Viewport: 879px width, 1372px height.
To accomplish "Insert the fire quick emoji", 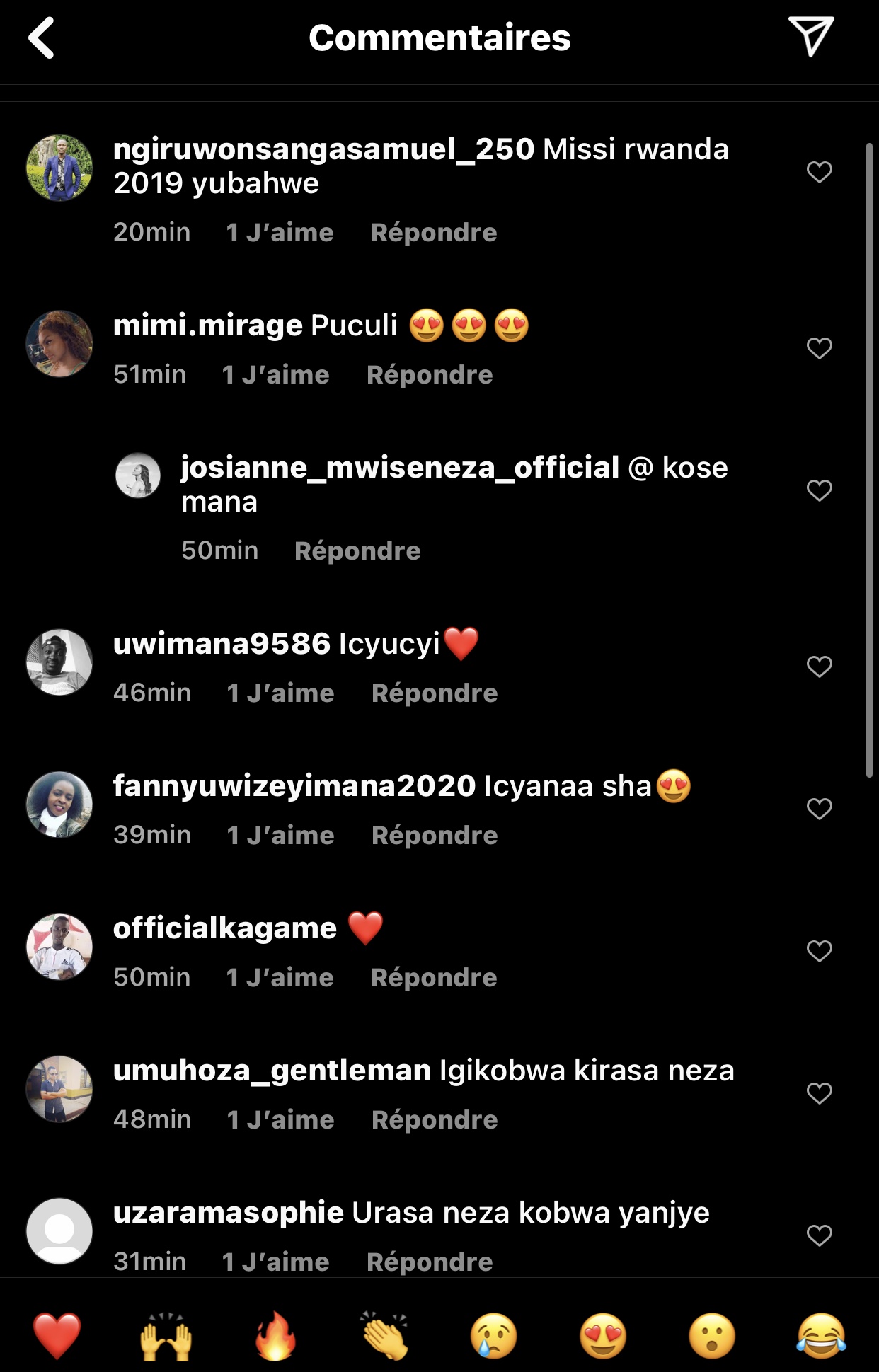I will tap(275, 1336).
